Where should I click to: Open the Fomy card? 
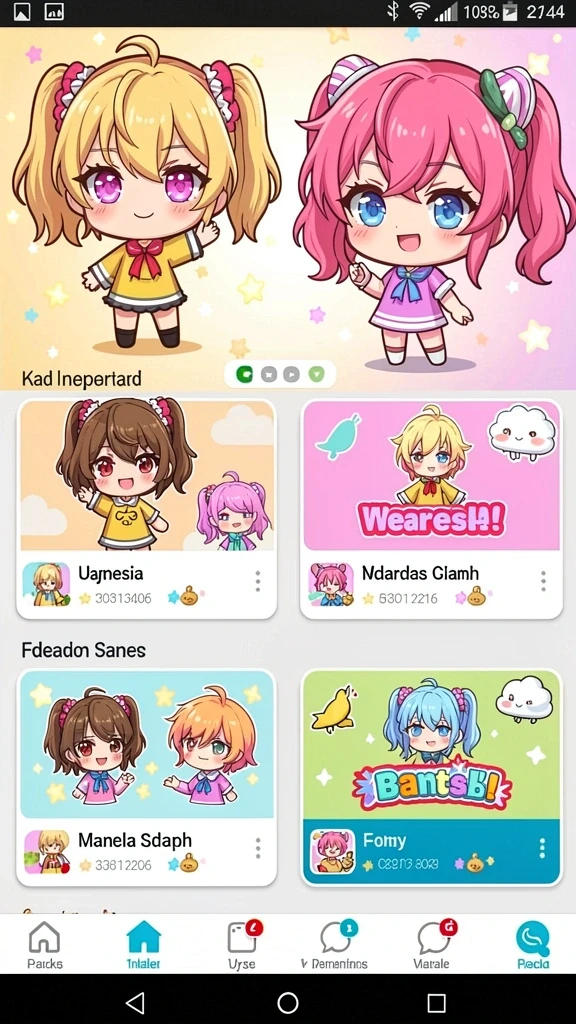[x=431, y=777]
